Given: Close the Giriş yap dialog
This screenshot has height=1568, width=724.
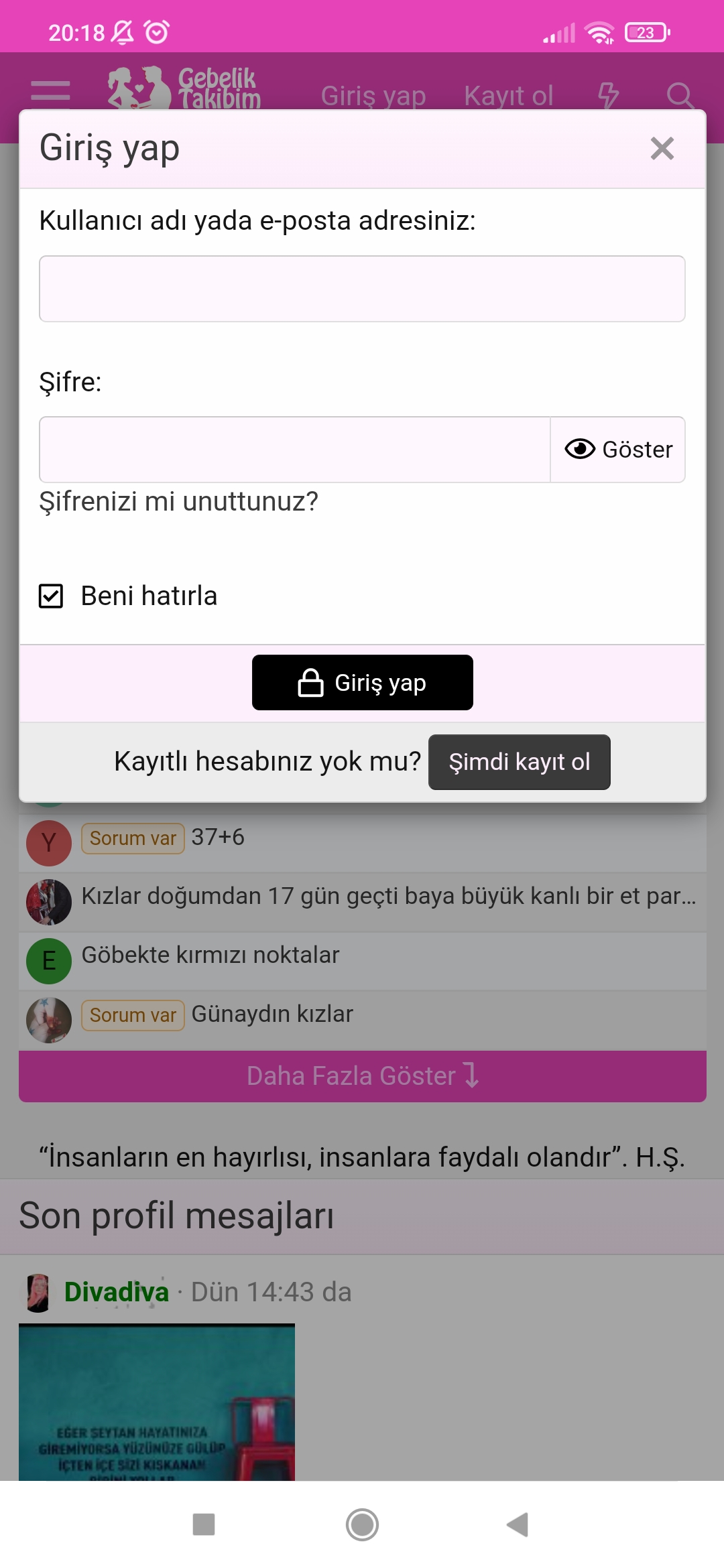Looking at the screenshot, I should click(x=662, y=148).
